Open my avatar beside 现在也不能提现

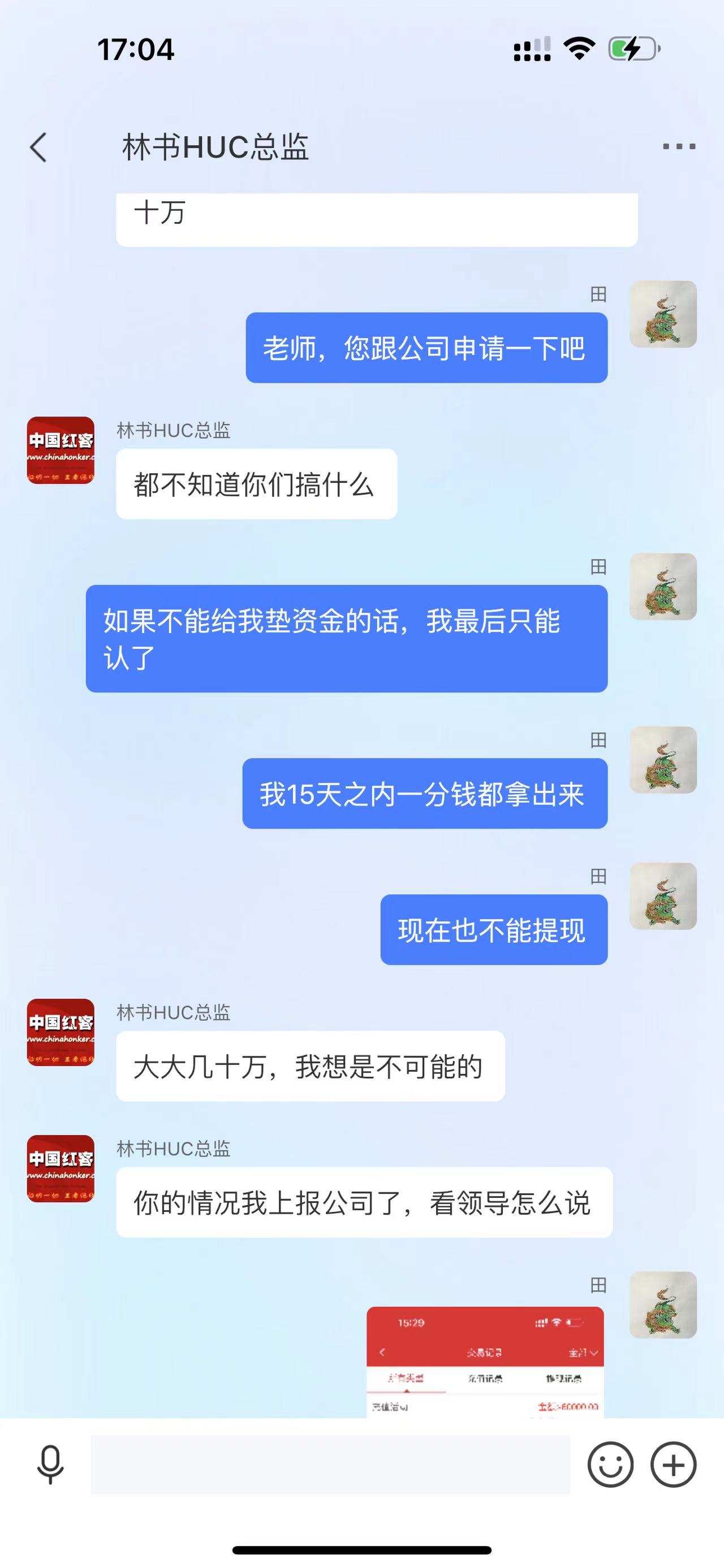point(662,896)
